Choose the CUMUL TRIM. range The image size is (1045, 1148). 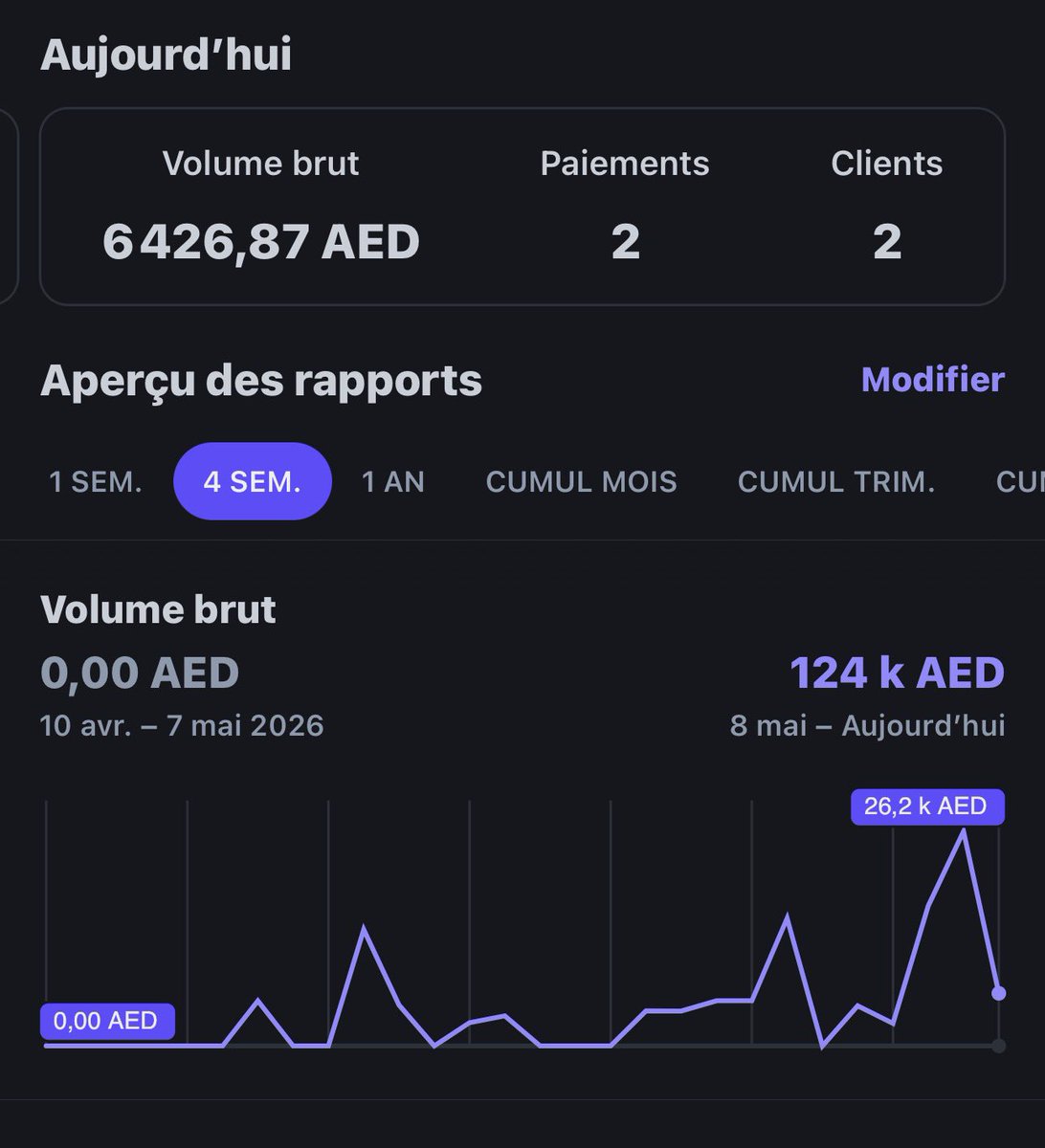(x=836, y=481)
